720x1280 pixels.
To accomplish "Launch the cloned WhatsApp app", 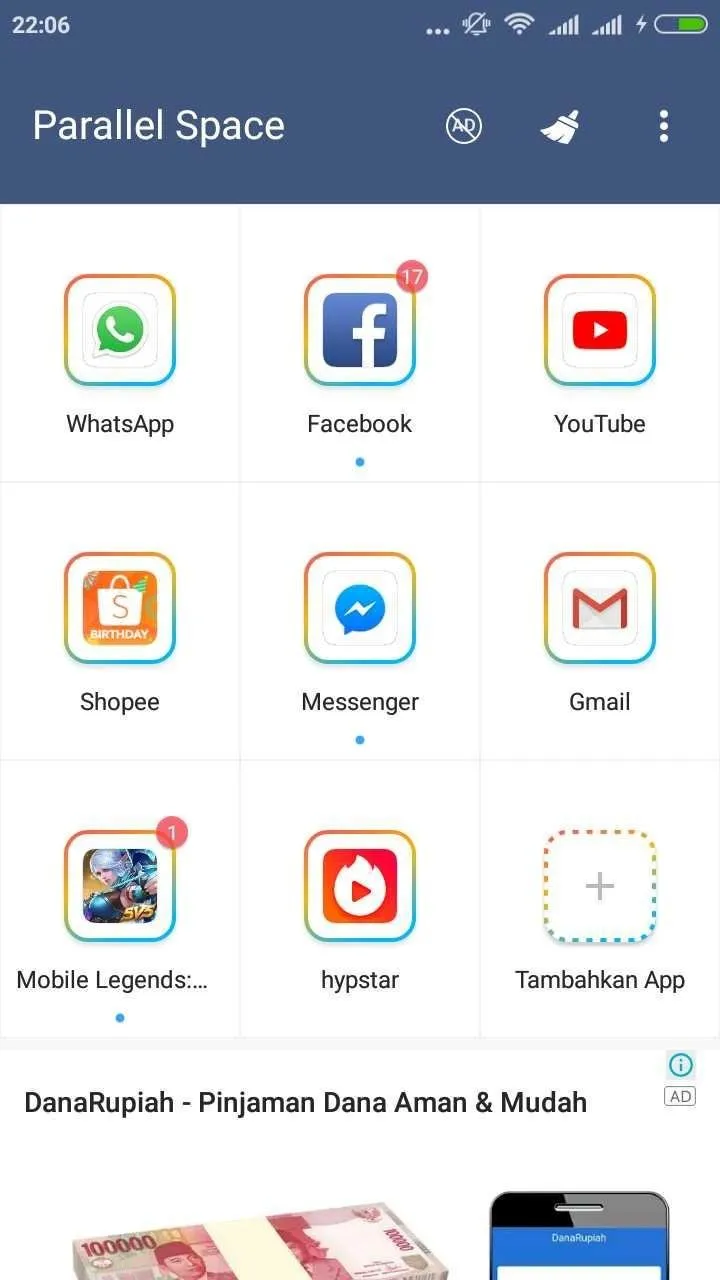I will point(120,331).
